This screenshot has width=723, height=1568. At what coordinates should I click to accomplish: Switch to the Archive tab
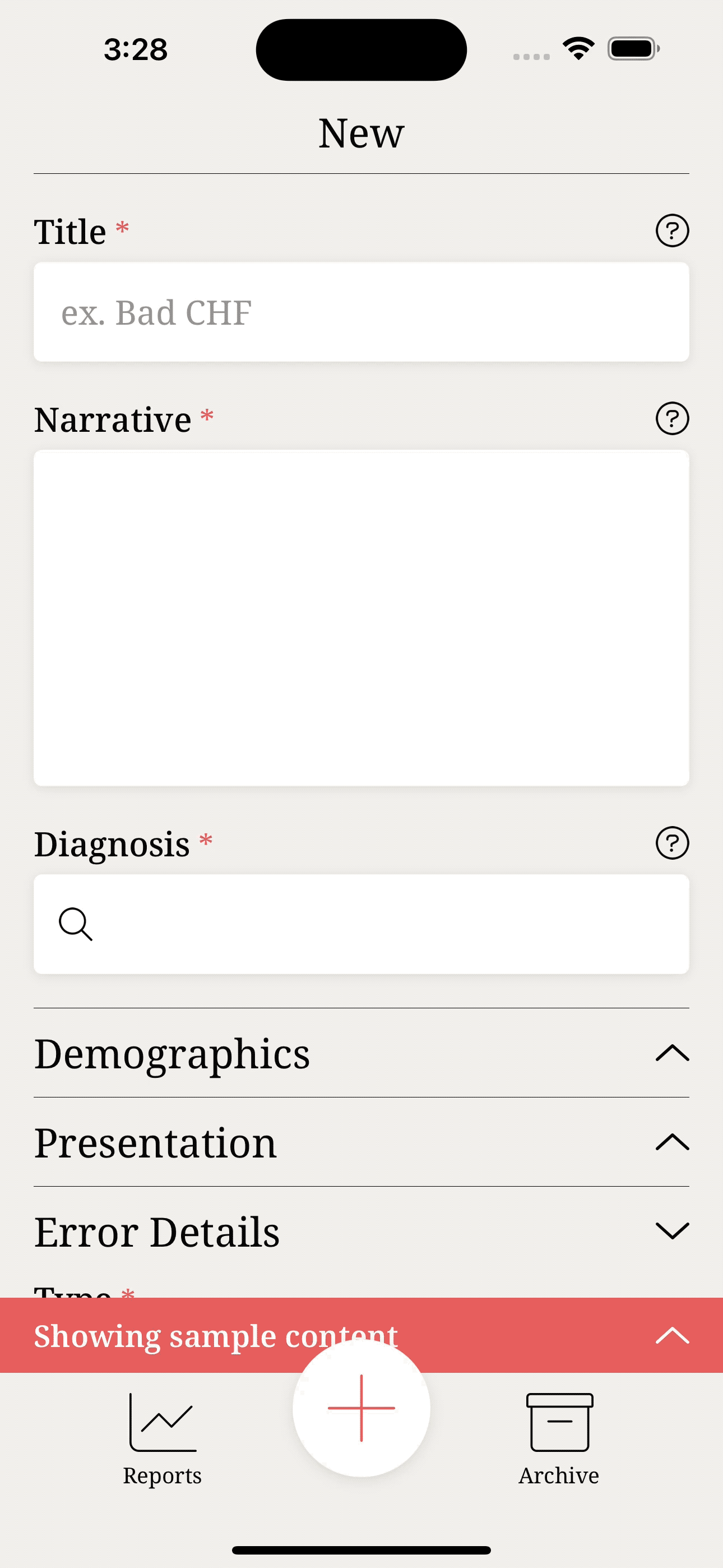559,1439
